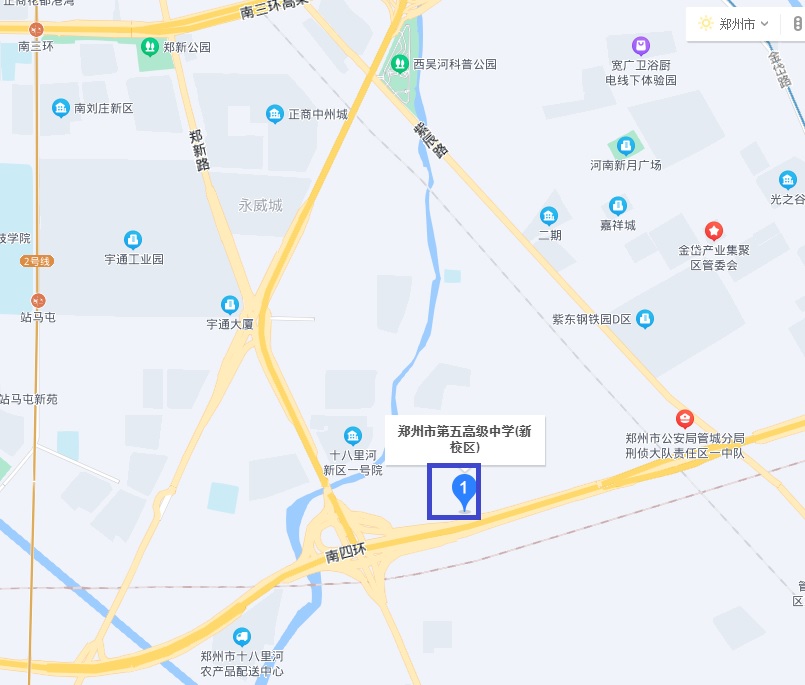Select the 宇通工业园 marker
Viewport: 805px width, 685px height.
(133, 240)
